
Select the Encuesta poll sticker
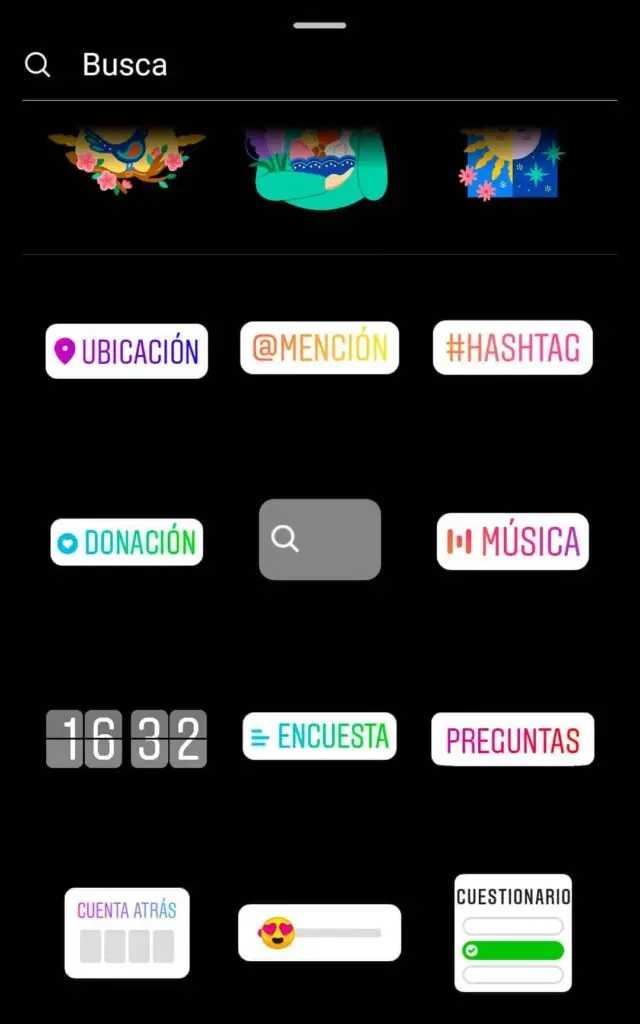[x=320, y=736]
